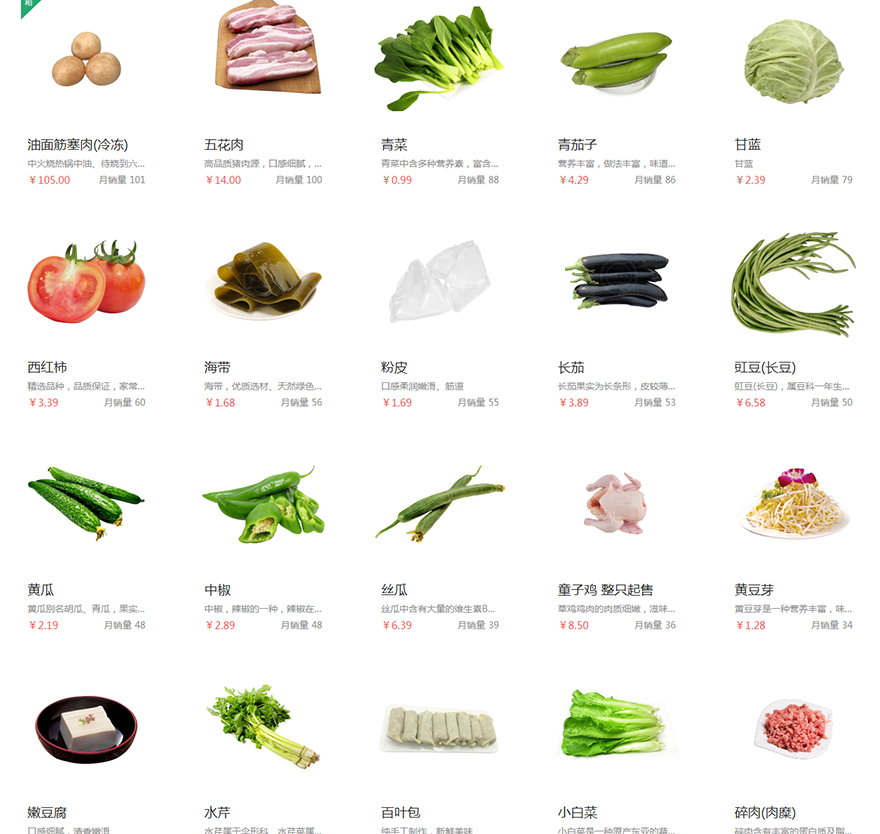
Task: View the 丝瓜 product card
Action: (440, 505)
